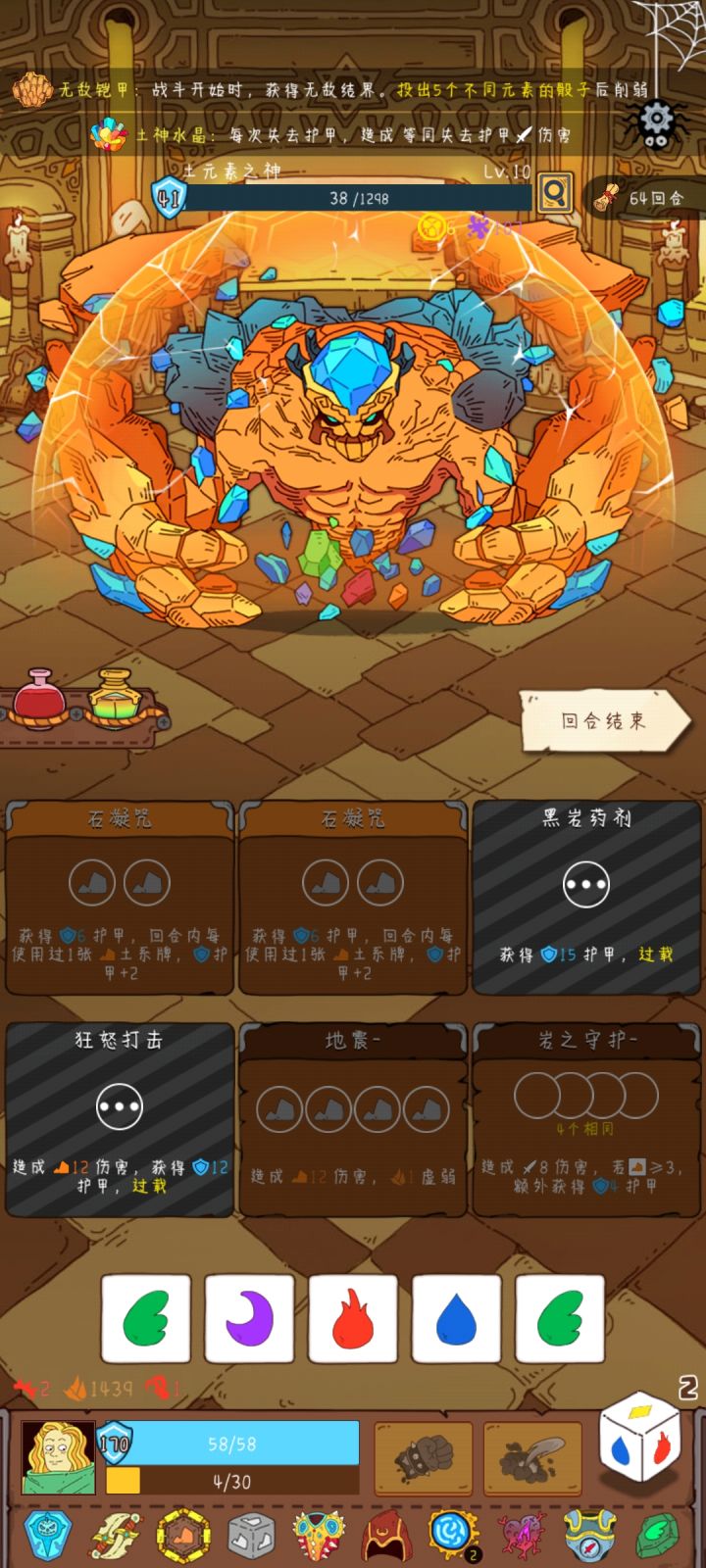Select the purple moon die

(x=250, y=1318)
